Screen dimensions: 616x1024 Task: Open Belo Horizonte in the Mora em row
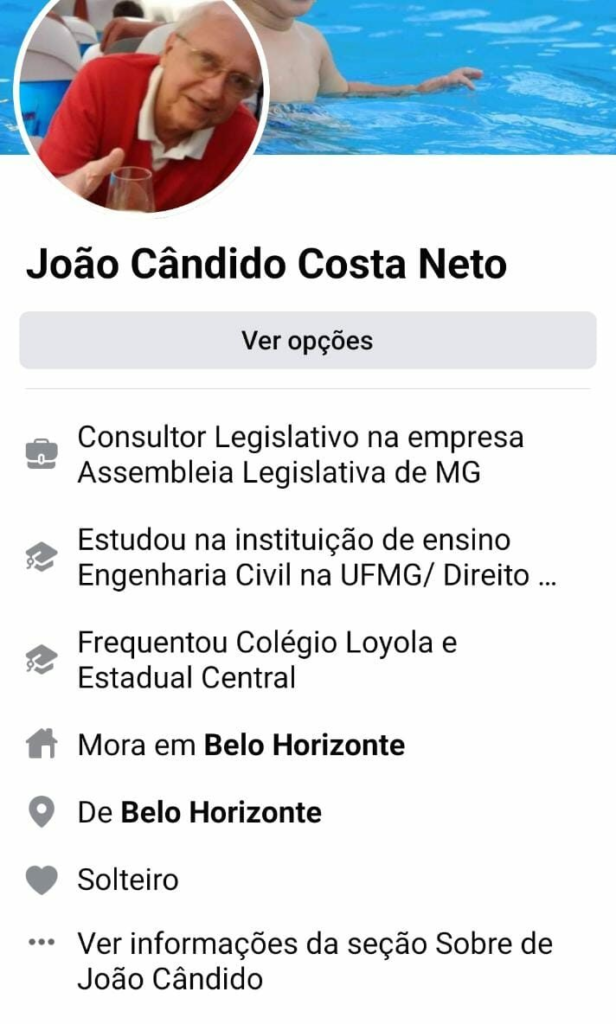click(x=304, y=745)
